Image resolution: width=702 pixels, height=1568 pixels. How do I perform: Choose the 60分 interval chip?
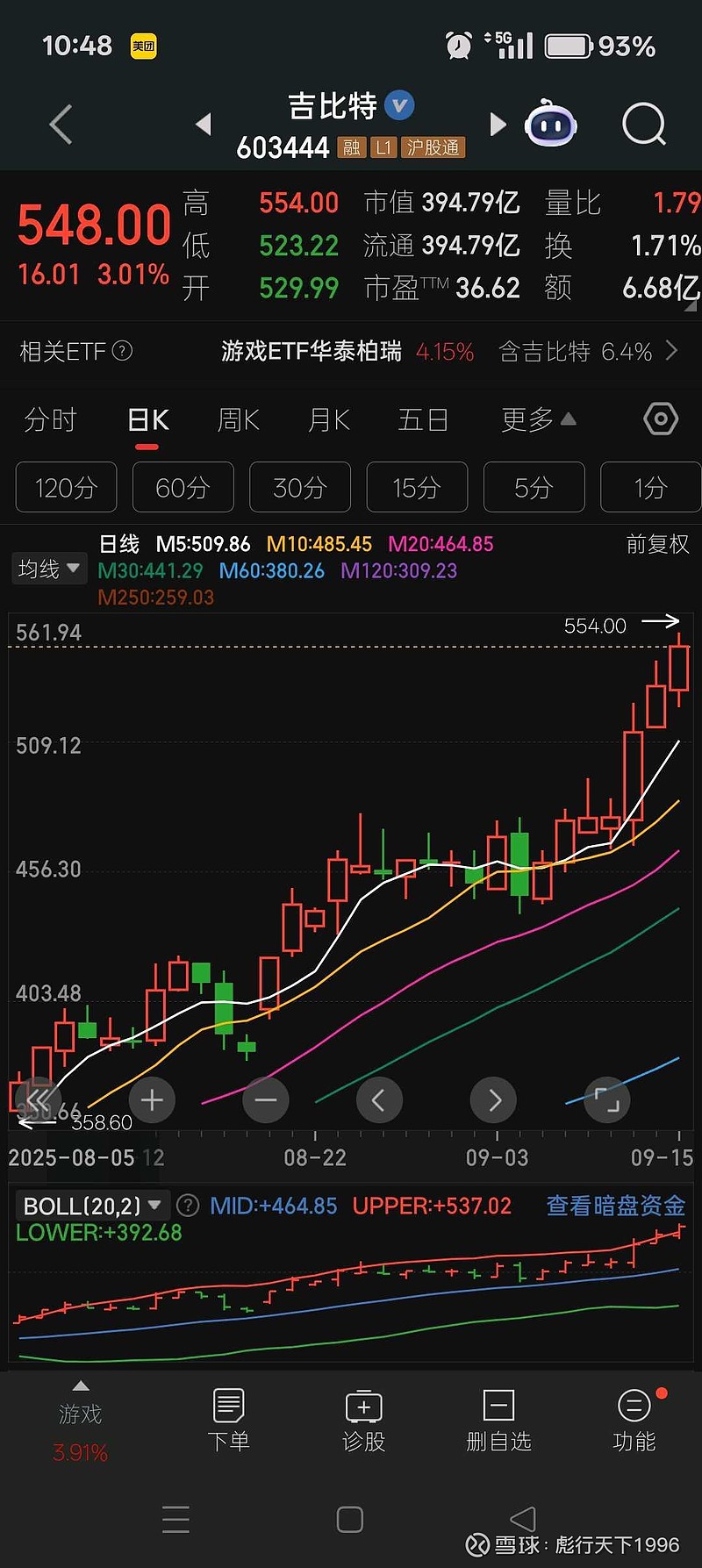pos(183,487)
